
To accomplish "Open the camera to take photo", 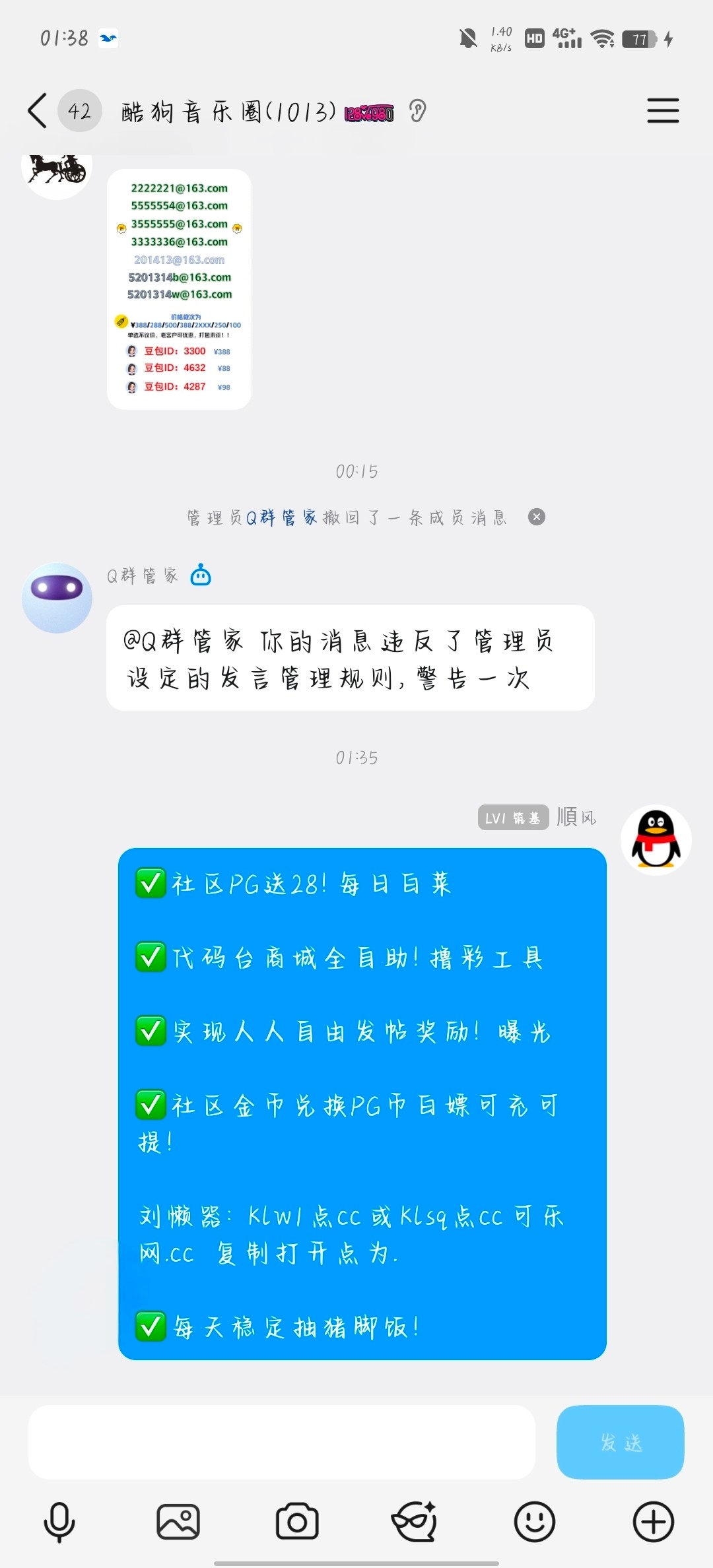I will pos(297,1522).
